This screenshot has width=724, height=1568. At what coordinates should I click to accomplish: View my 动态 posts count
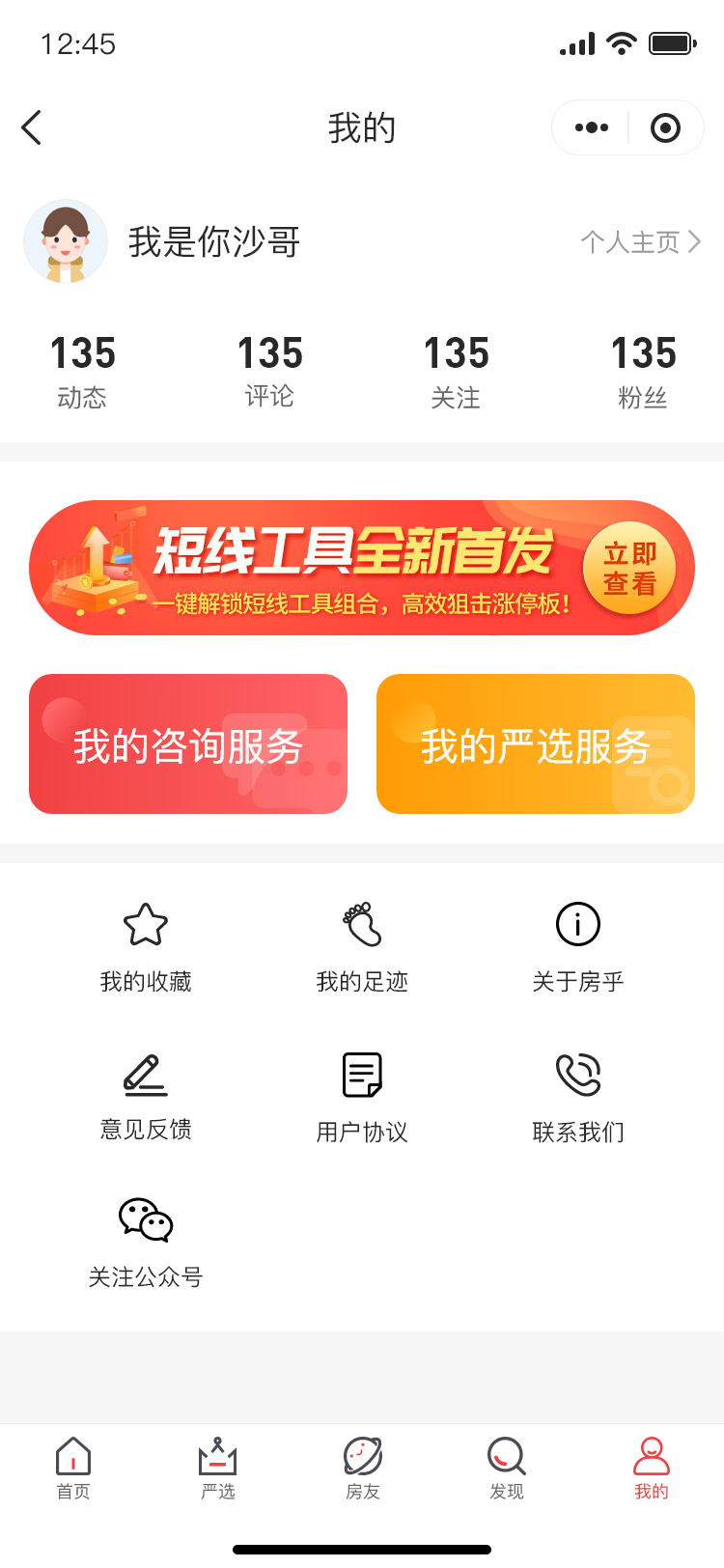(82, 372)
